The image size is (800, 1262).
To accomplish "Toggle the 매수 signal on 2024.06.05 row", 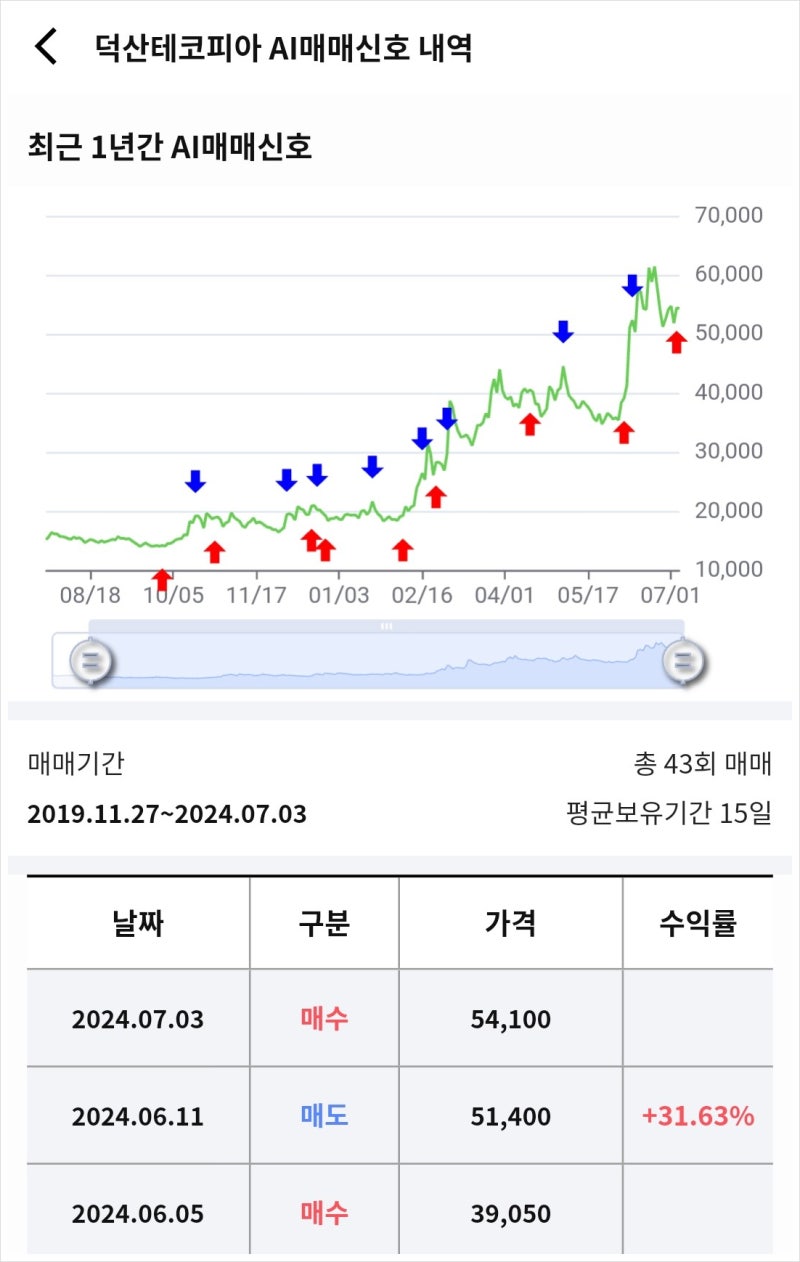I will coord(324,1213).
